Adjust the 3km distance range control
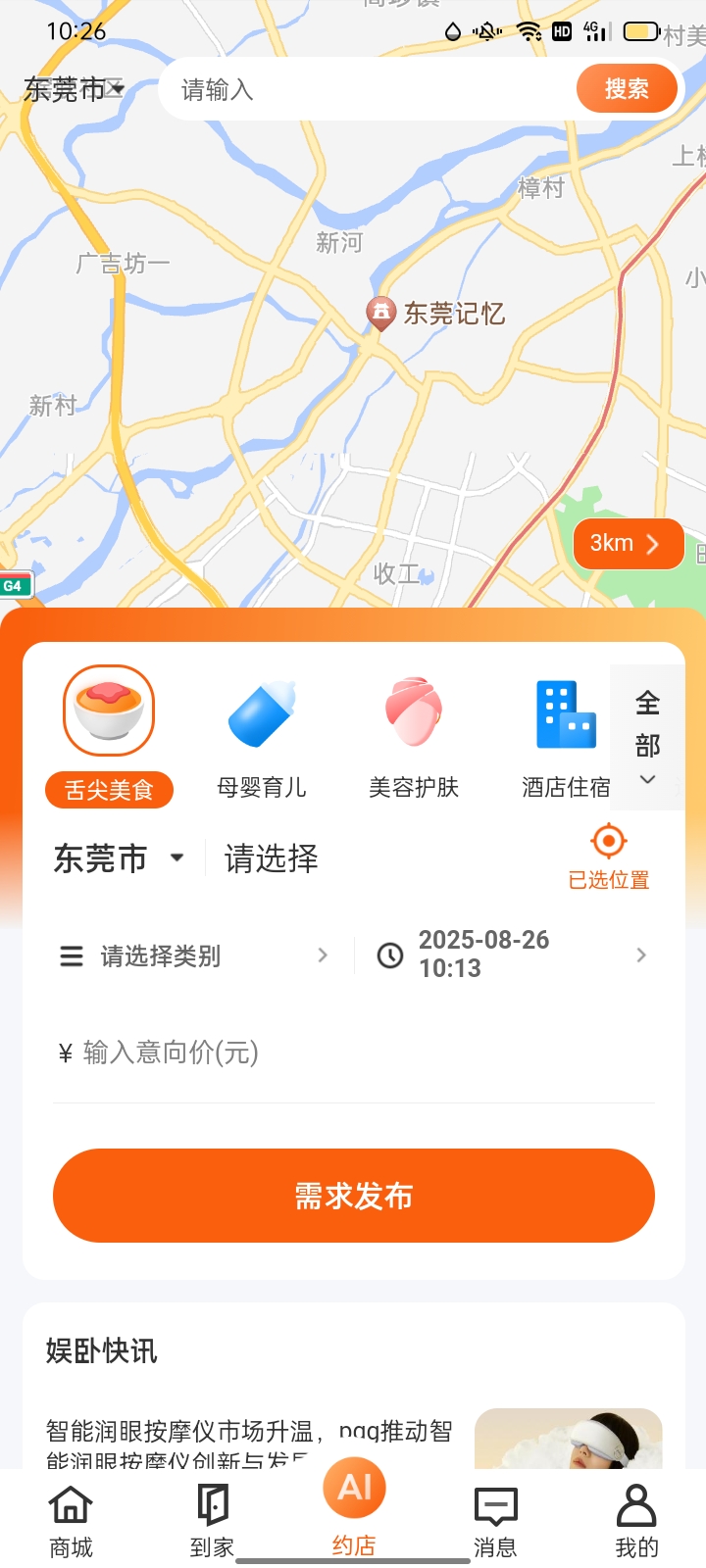 pos(628,544)
